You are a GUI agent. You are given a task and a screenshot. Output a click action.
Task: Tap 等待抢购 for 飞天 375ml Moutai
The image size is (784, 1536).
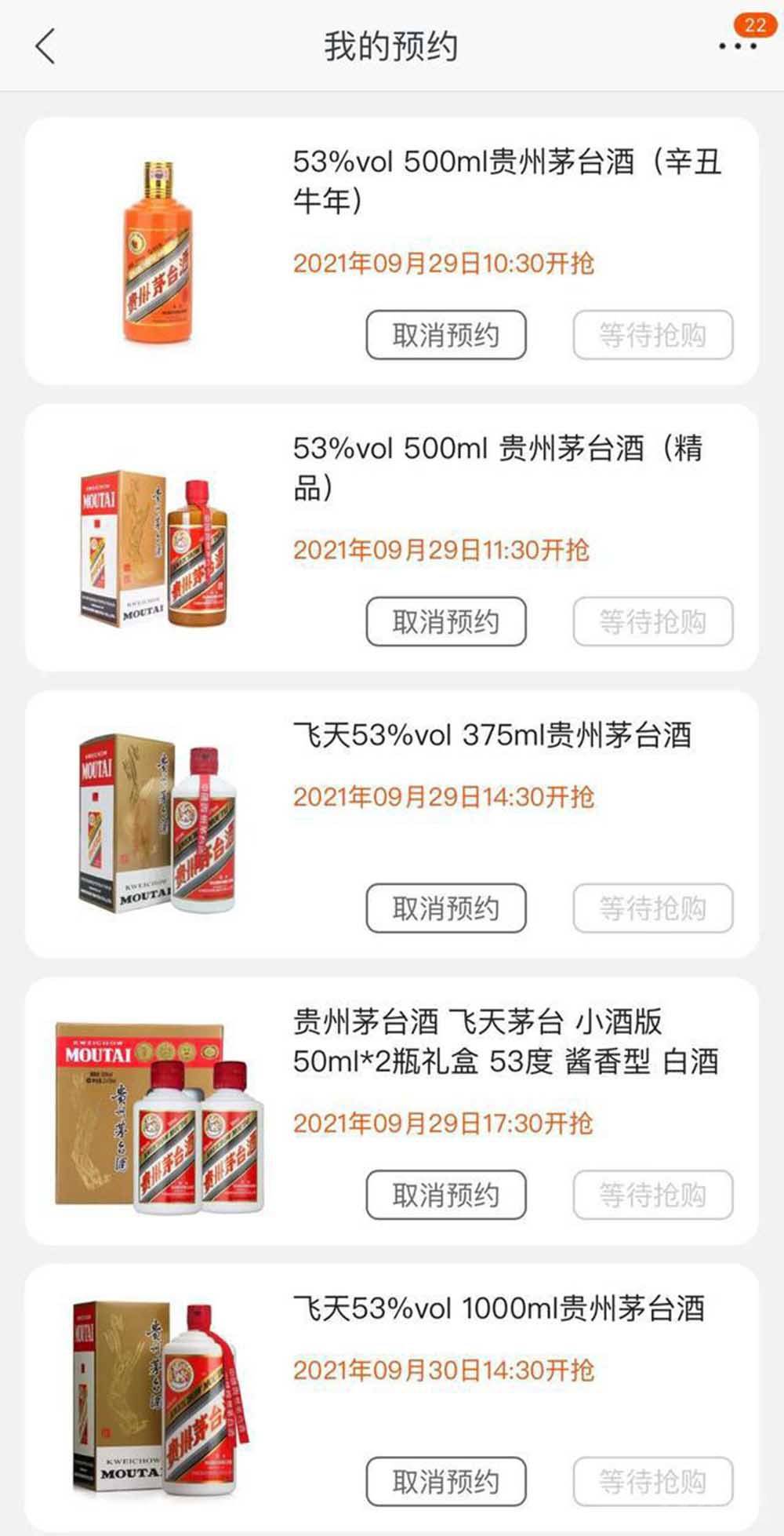pyautogui.click(x=652, y=908)
